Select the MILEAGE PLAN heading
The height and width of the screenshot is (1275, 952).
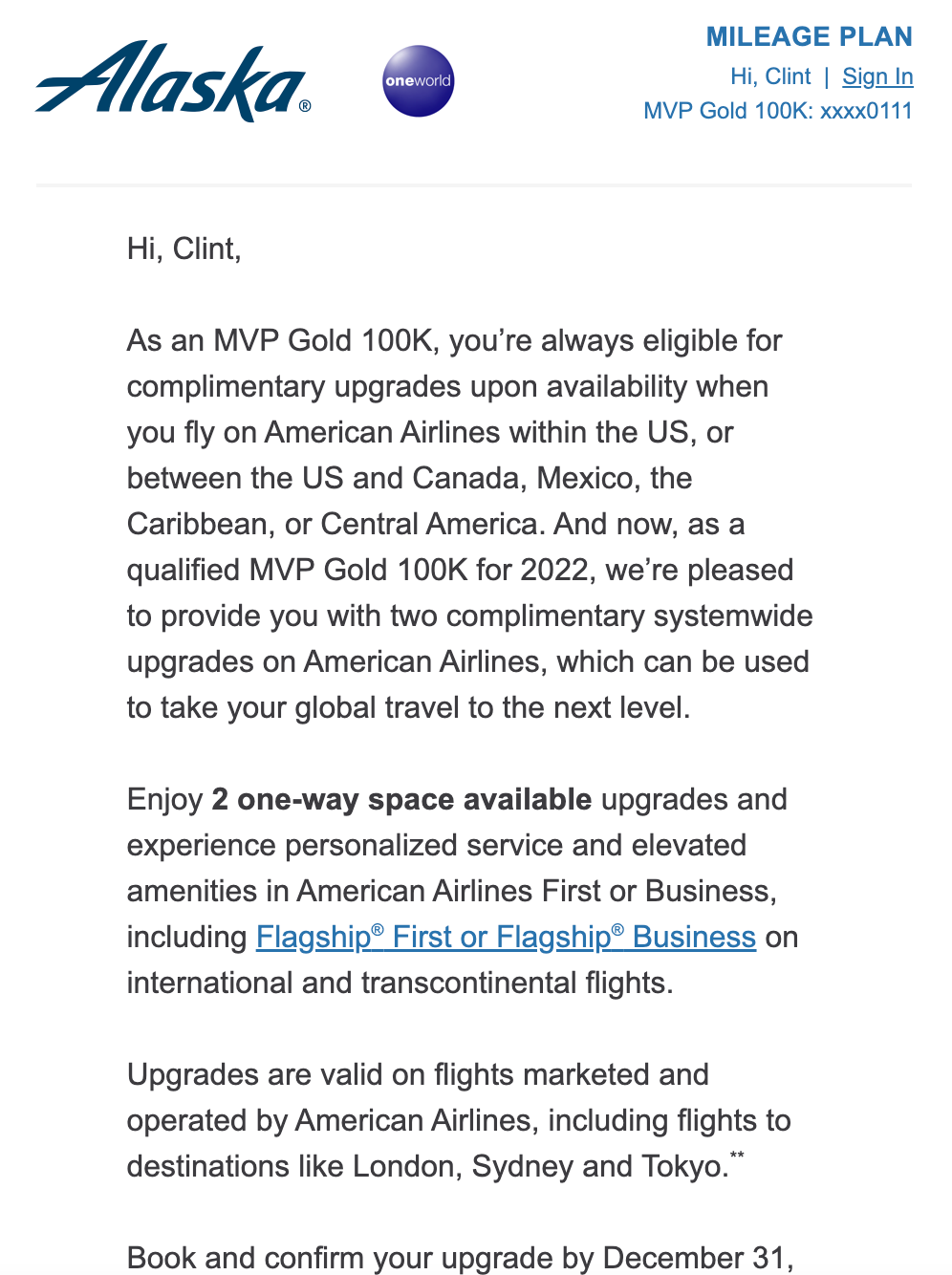click(810, 36)
